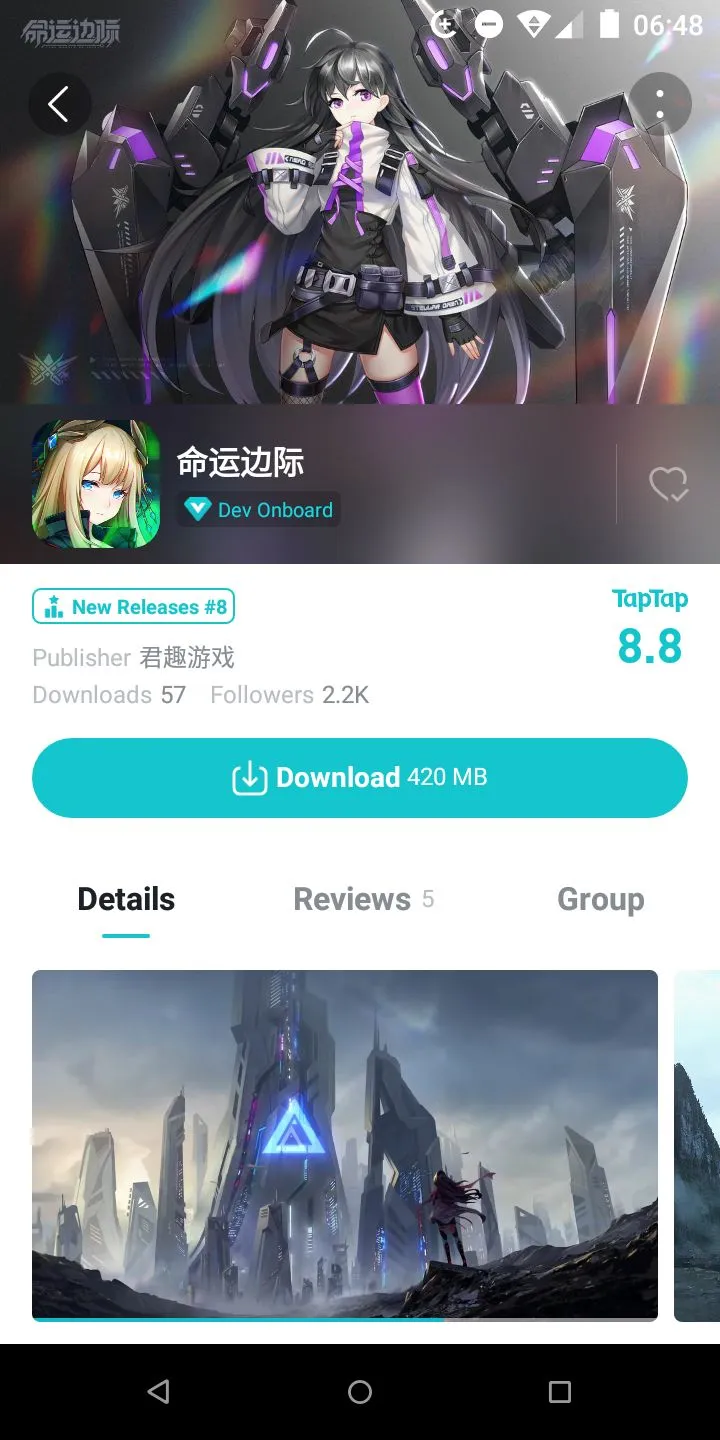The width and height of the screenshot is (720, 1440).
Task: Download the 420 MB game
Action: 360,778
